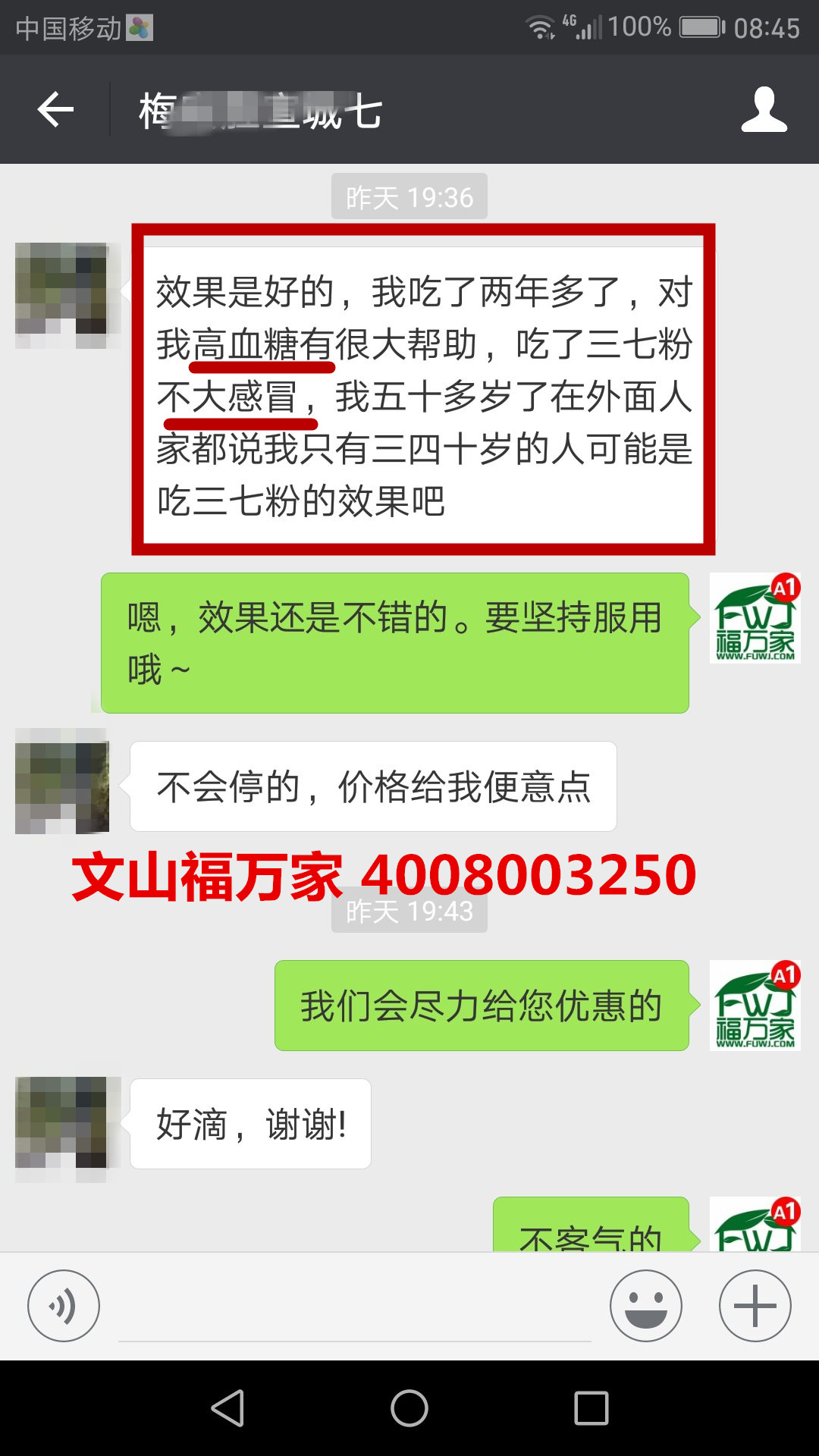Open 福万家 avatar beside 效果还是不错的 message

coord(755,618)
